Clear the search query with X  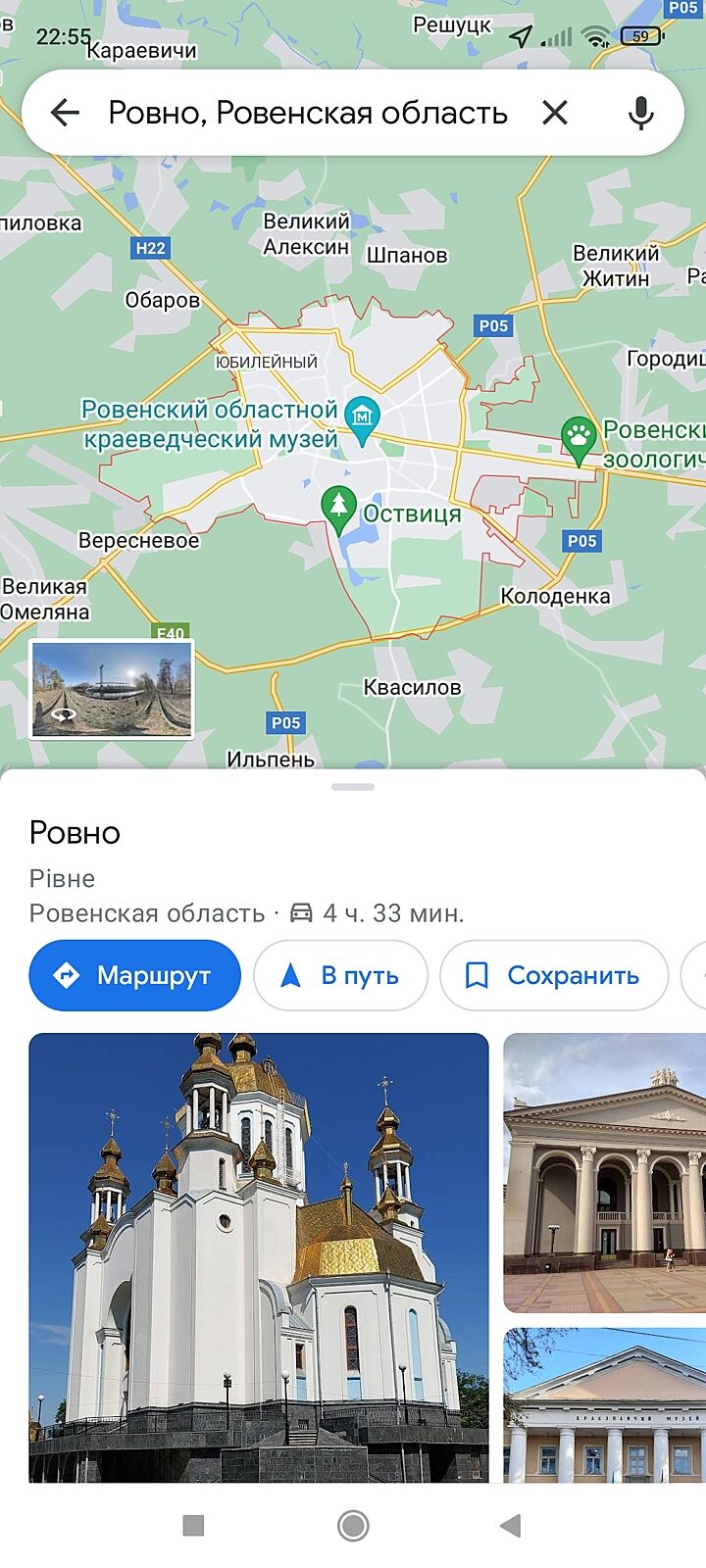(x=555, y=113)
